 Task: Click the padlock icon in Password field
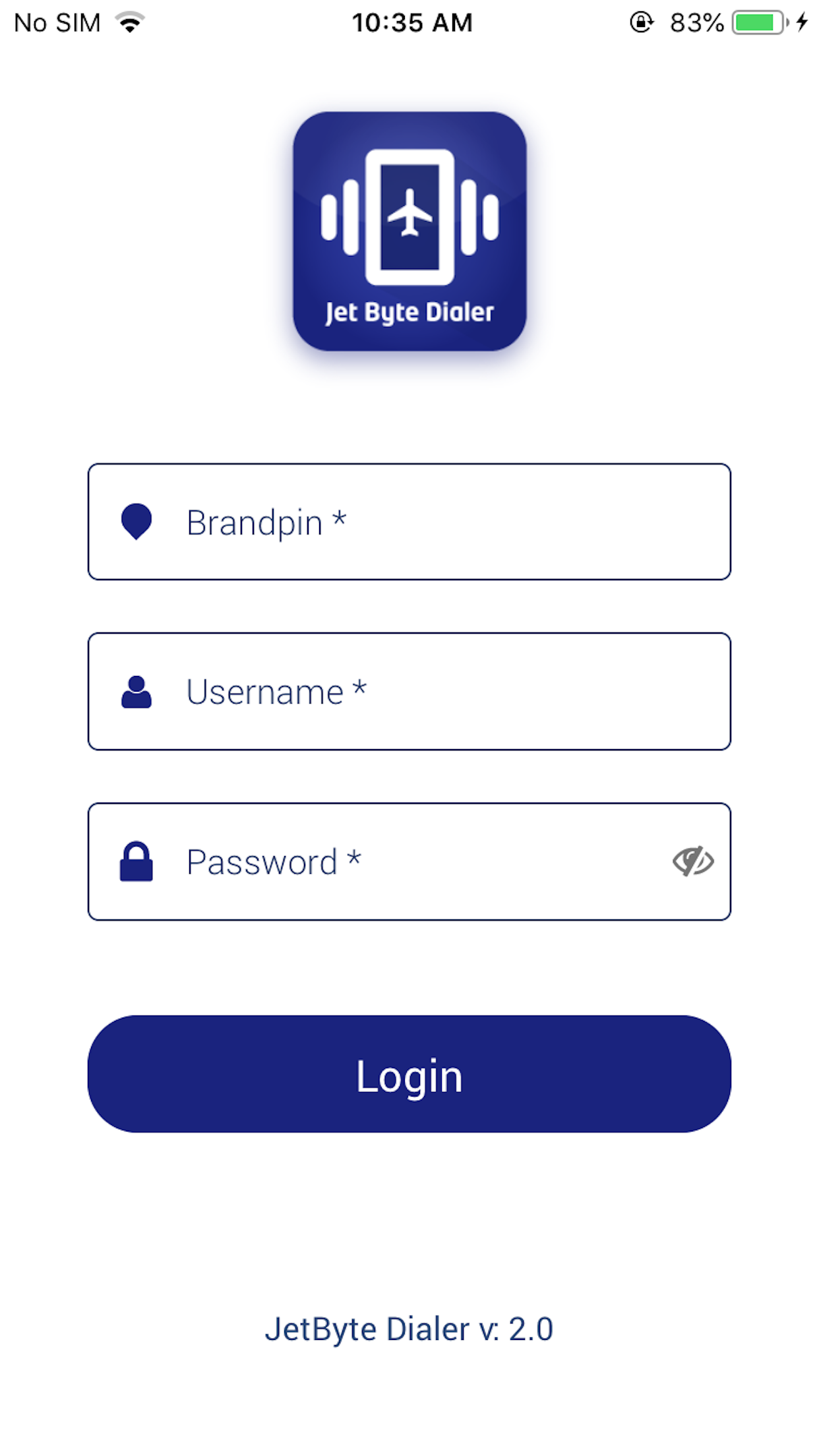[x=136, y=861]
